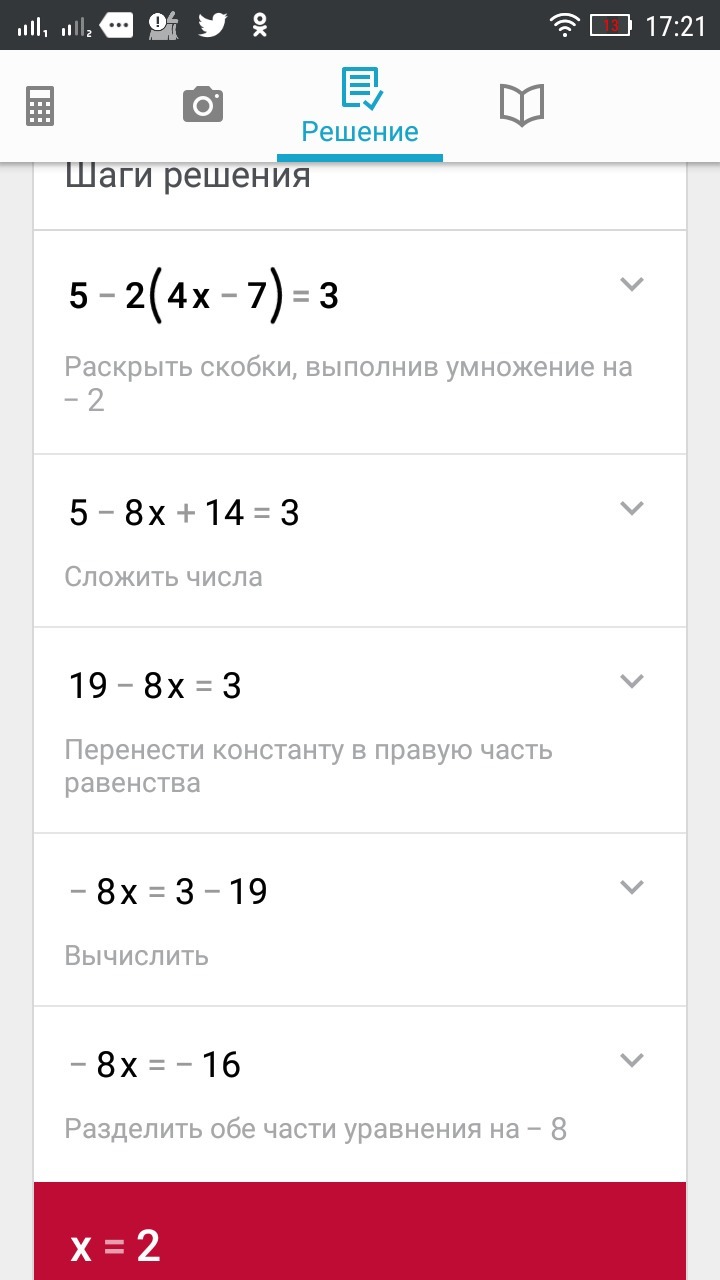720x1280 pixels.
Task: Expand step 5 − 8x + 14 = 3
Action: (x=631, y=508)
